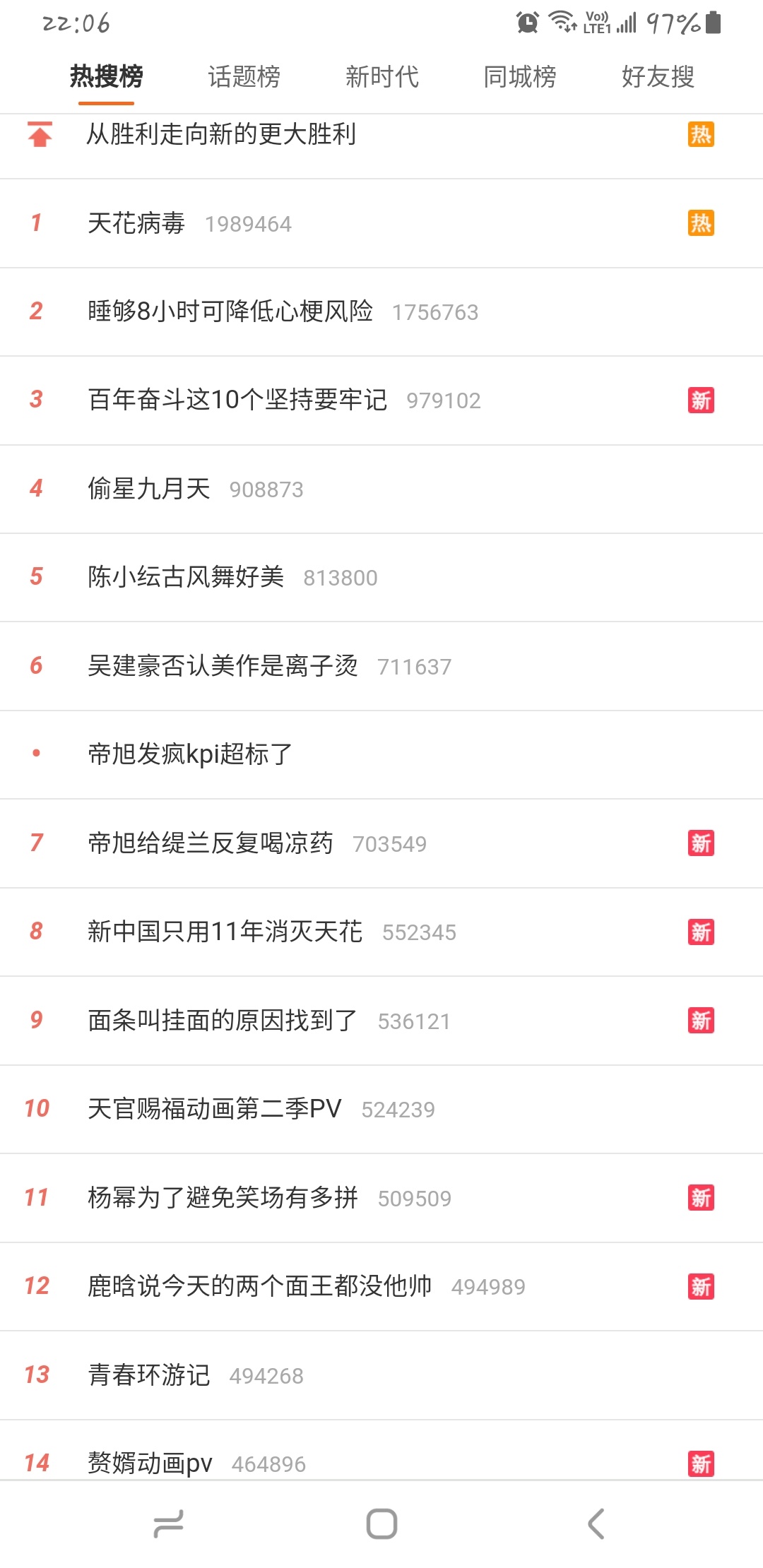The width and height of the screenshot is (763, 1568).
Task: Tap the 青春环游记 row
Action: point(381,1375)
